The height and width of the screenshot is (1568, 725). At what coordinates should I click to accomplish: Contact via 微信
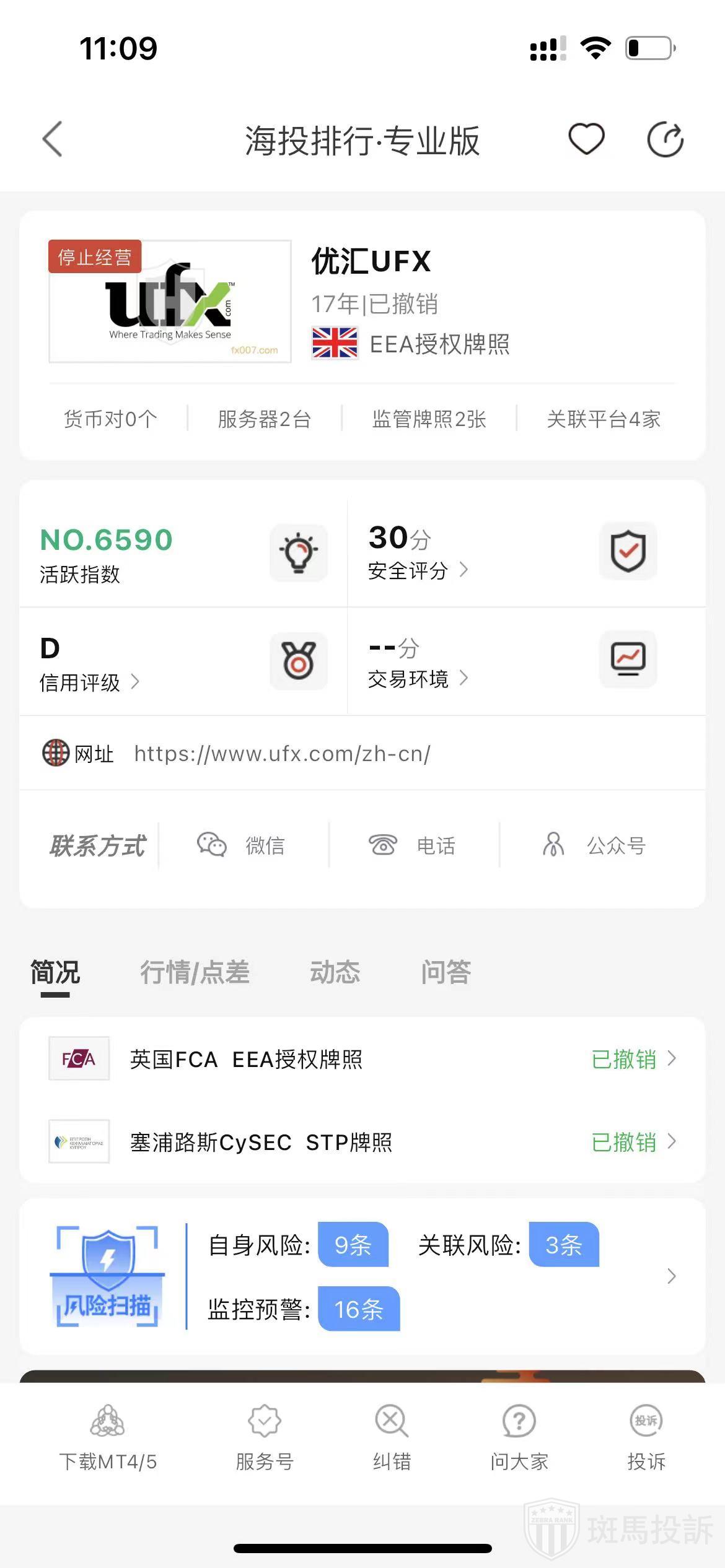pyautogui.click(x=242, y=845)
